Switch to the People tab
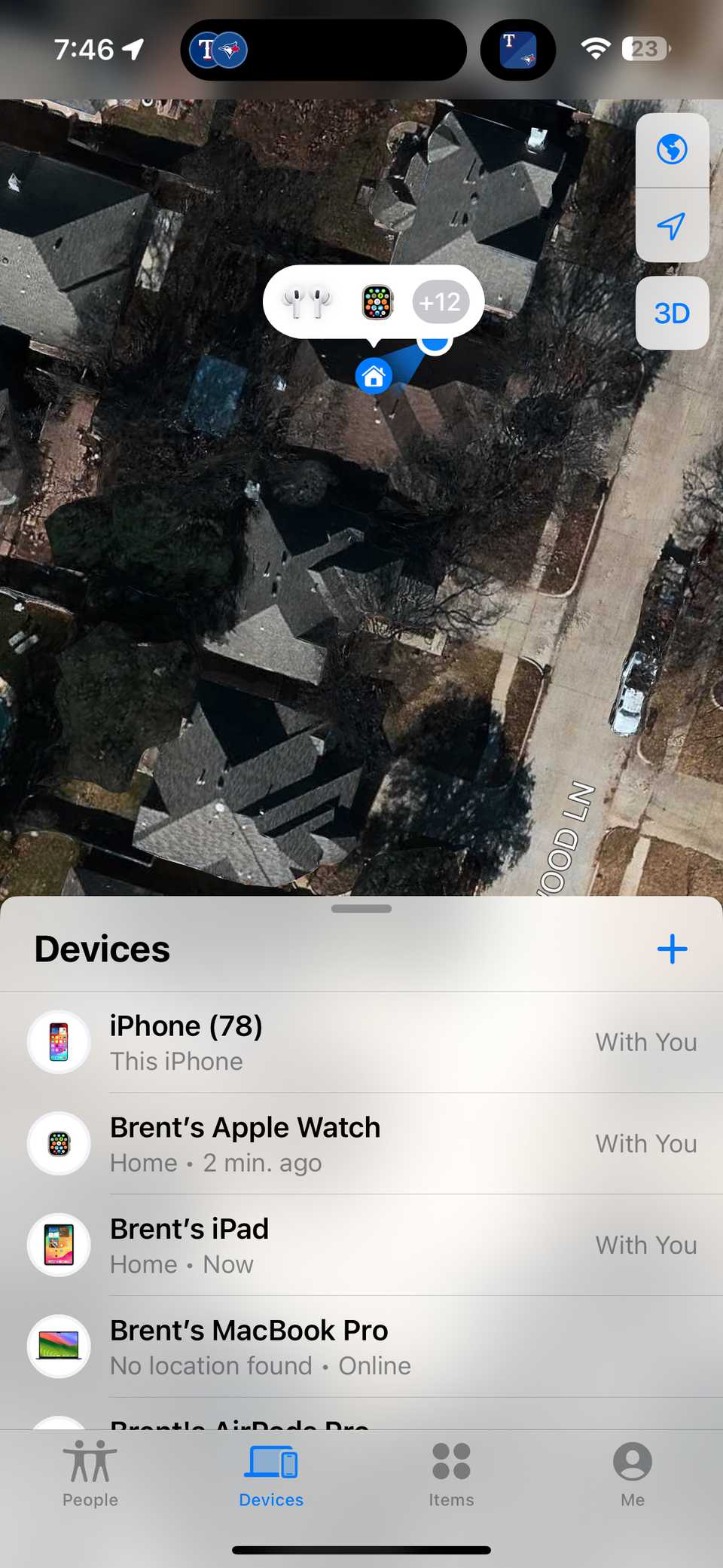The height and width of the screenshot is (1568, 723). click(89, 1475)
